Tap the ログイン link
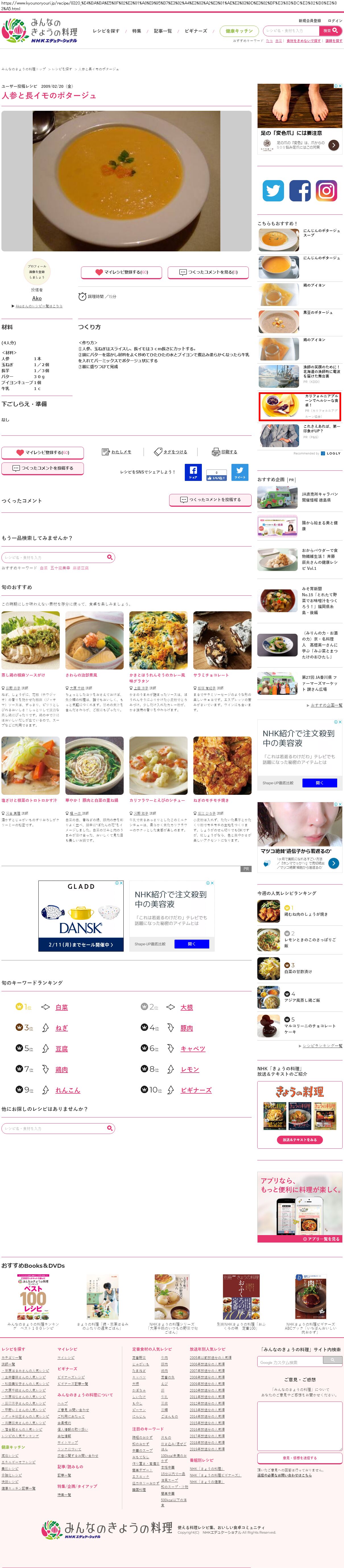This screenshot has height=1568, width=344. click(x=335, y=21)
